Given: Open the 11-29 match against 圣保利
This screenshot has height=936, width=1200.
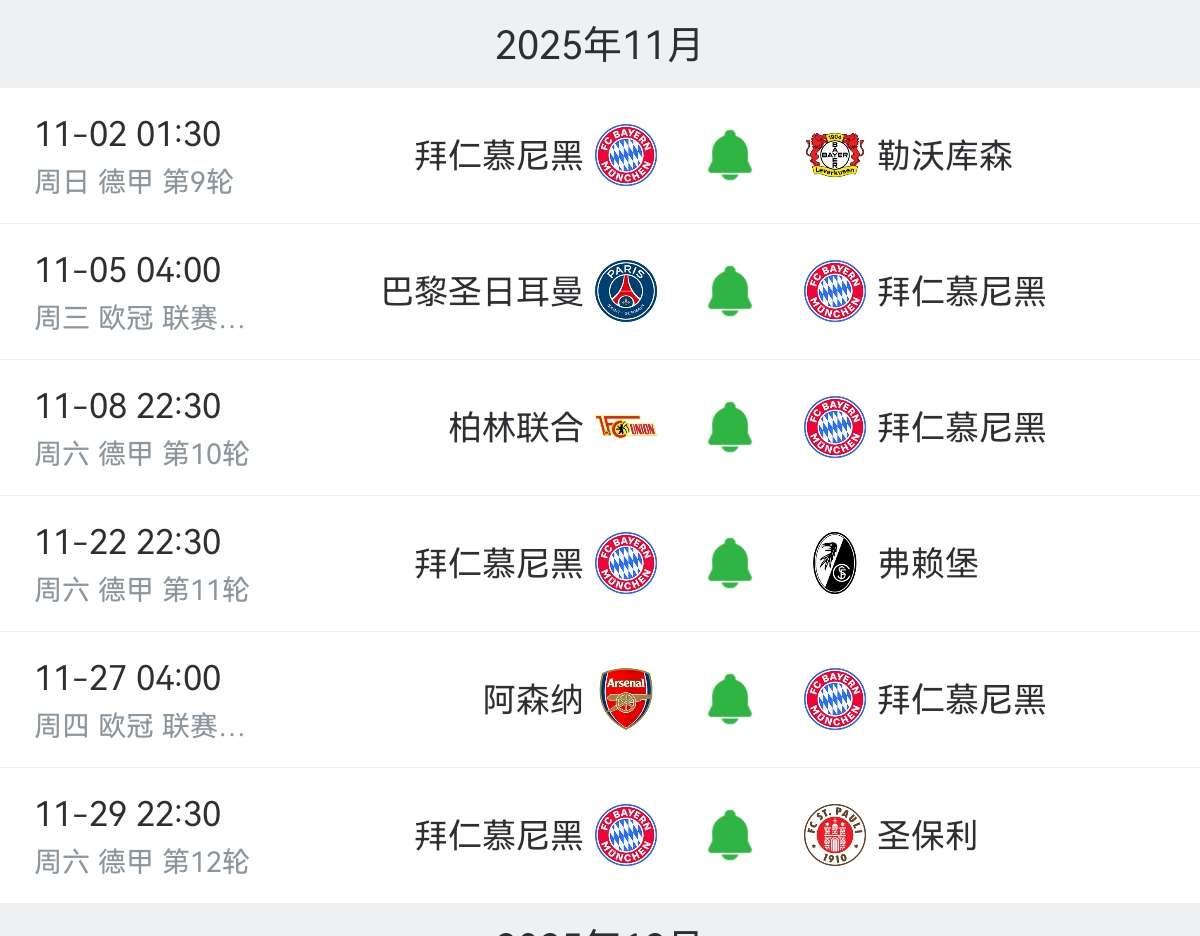Looking at the screenshot, I should 300,836.
